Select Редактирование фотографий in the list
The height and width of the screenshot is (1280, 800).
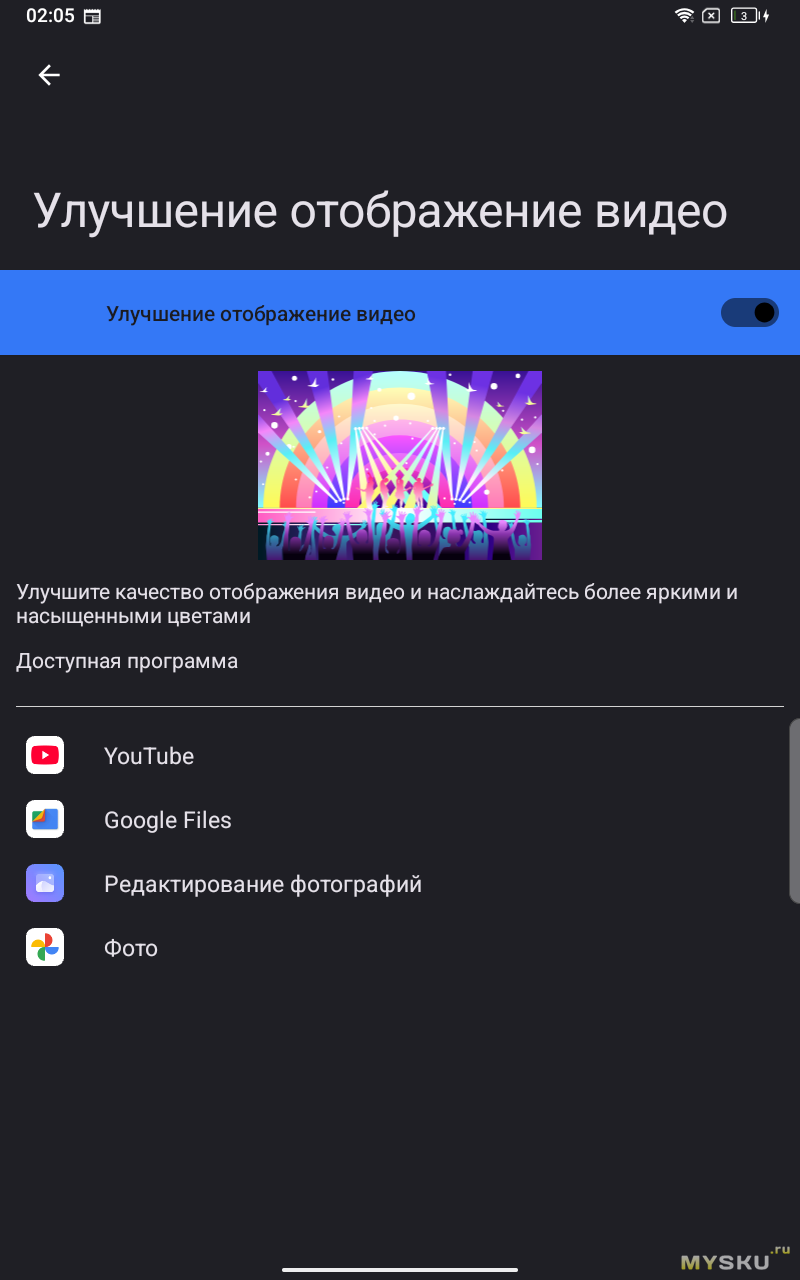tap(262, 884)
